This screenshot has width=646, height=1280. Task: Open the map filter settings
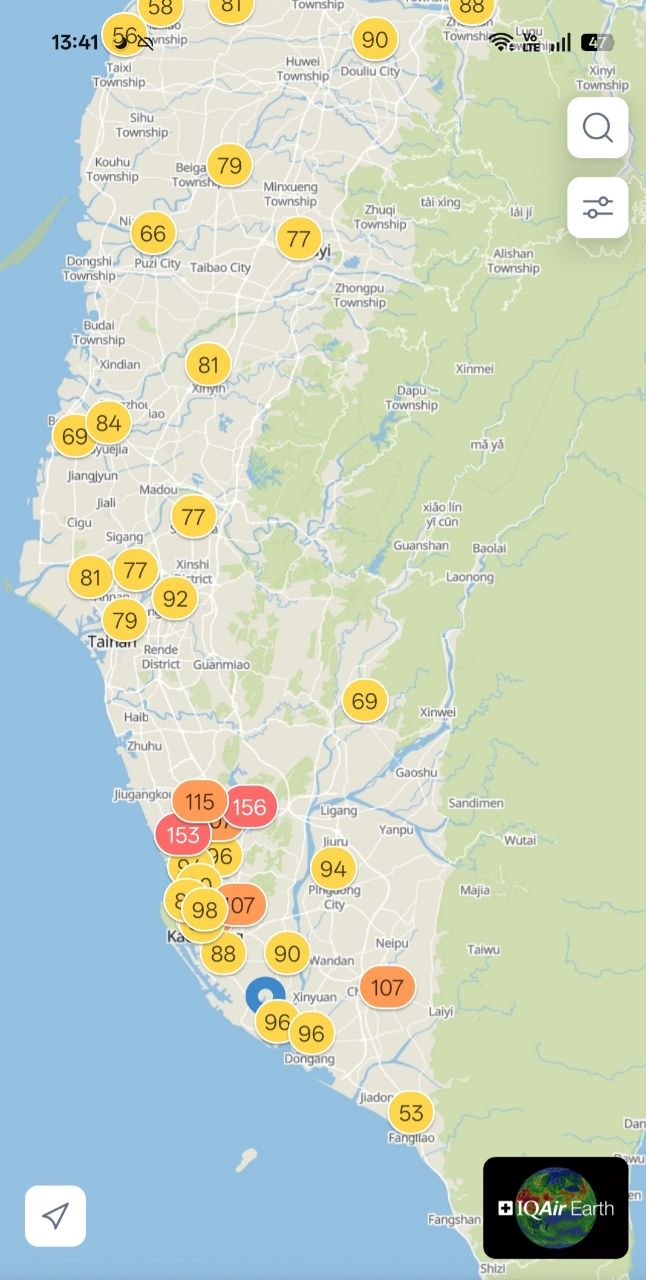(x=597, y=208)
